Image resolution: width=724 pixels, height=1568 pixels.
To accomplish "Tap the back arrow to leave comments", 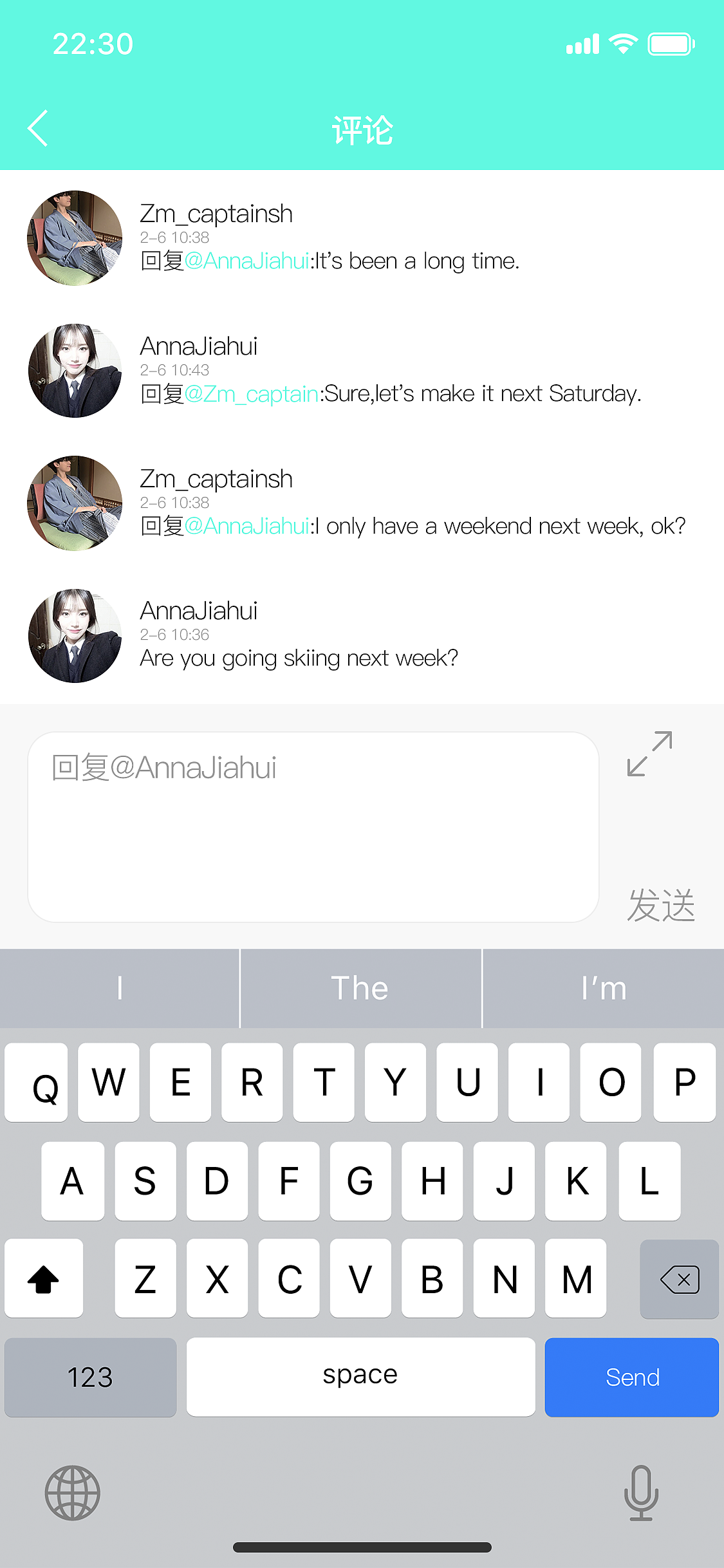I will (x=37, y=127).
